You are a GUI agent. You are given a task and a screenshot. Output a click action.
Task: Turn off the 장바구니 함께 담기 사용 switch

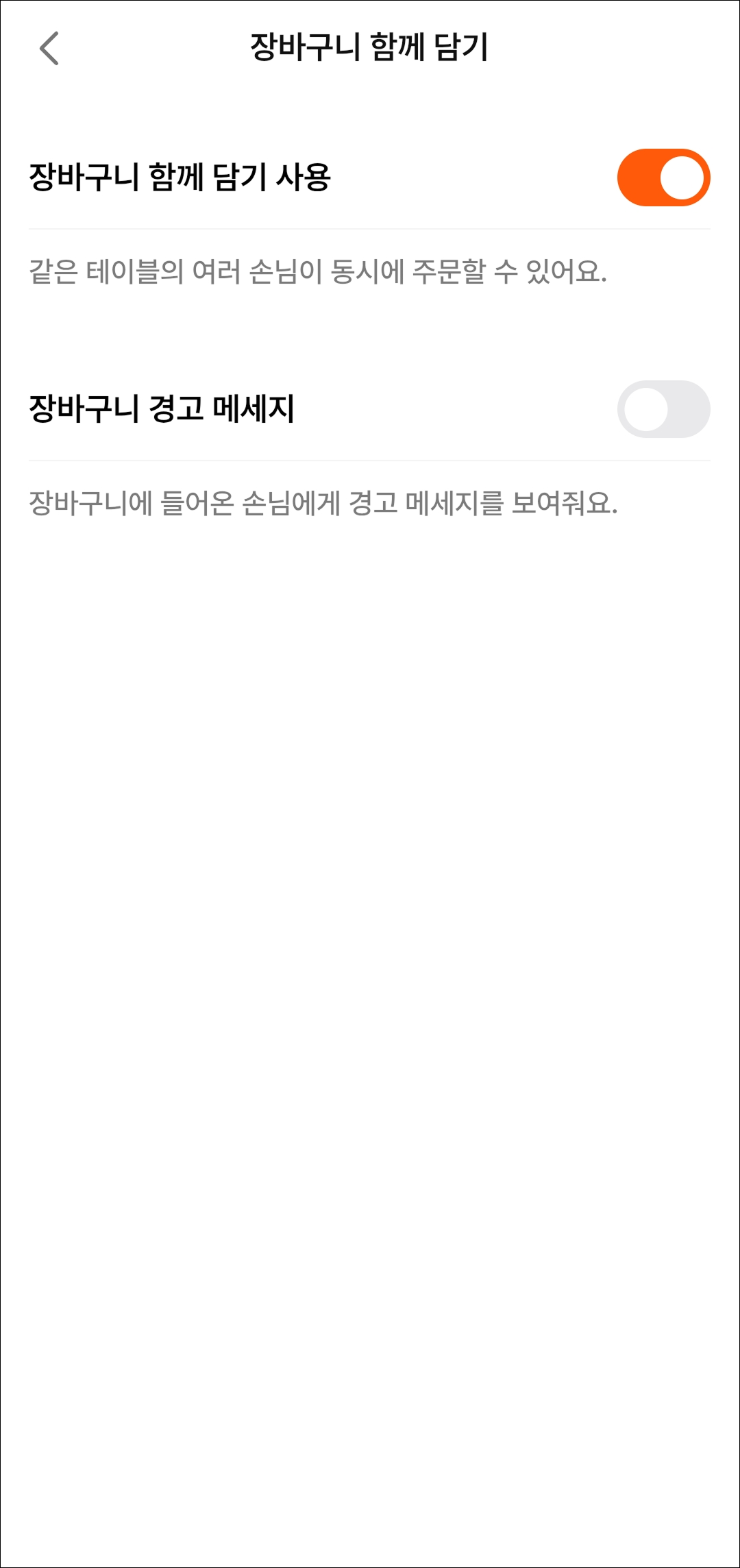point(663,177)
